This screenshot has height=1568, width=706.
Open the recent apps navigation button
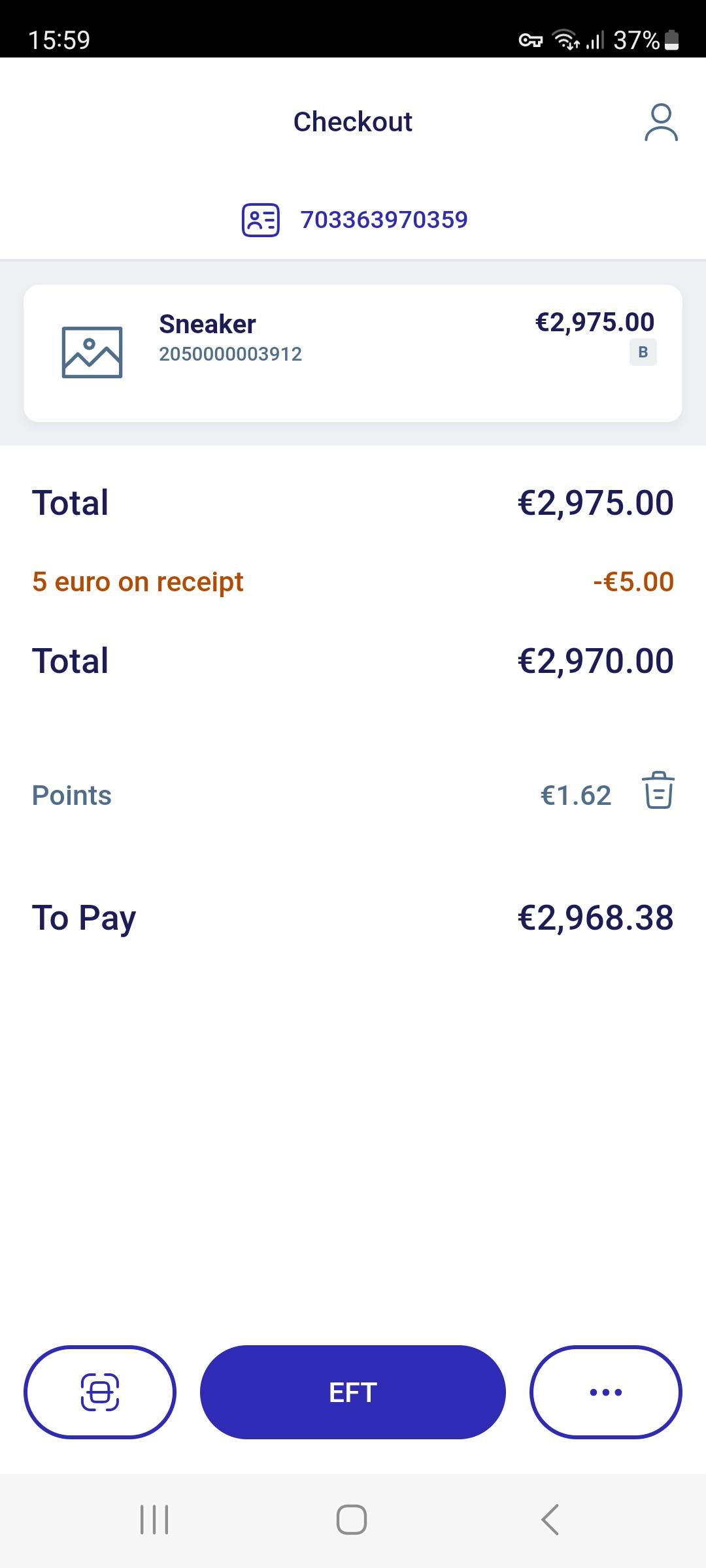coord(154,1520)
